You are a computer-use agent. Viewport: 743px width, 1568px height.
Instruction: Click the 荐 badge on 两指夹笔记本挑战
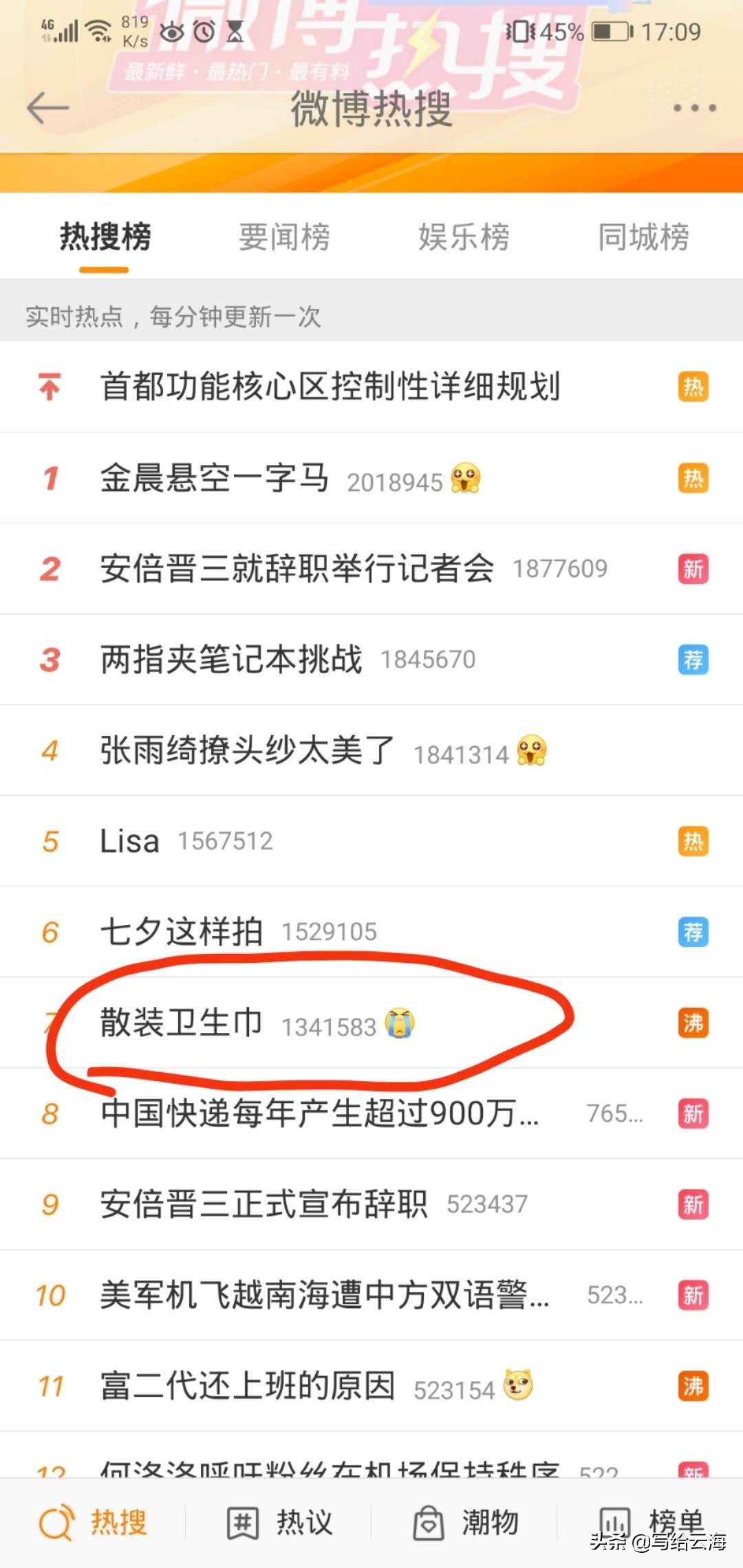(693, 660)
